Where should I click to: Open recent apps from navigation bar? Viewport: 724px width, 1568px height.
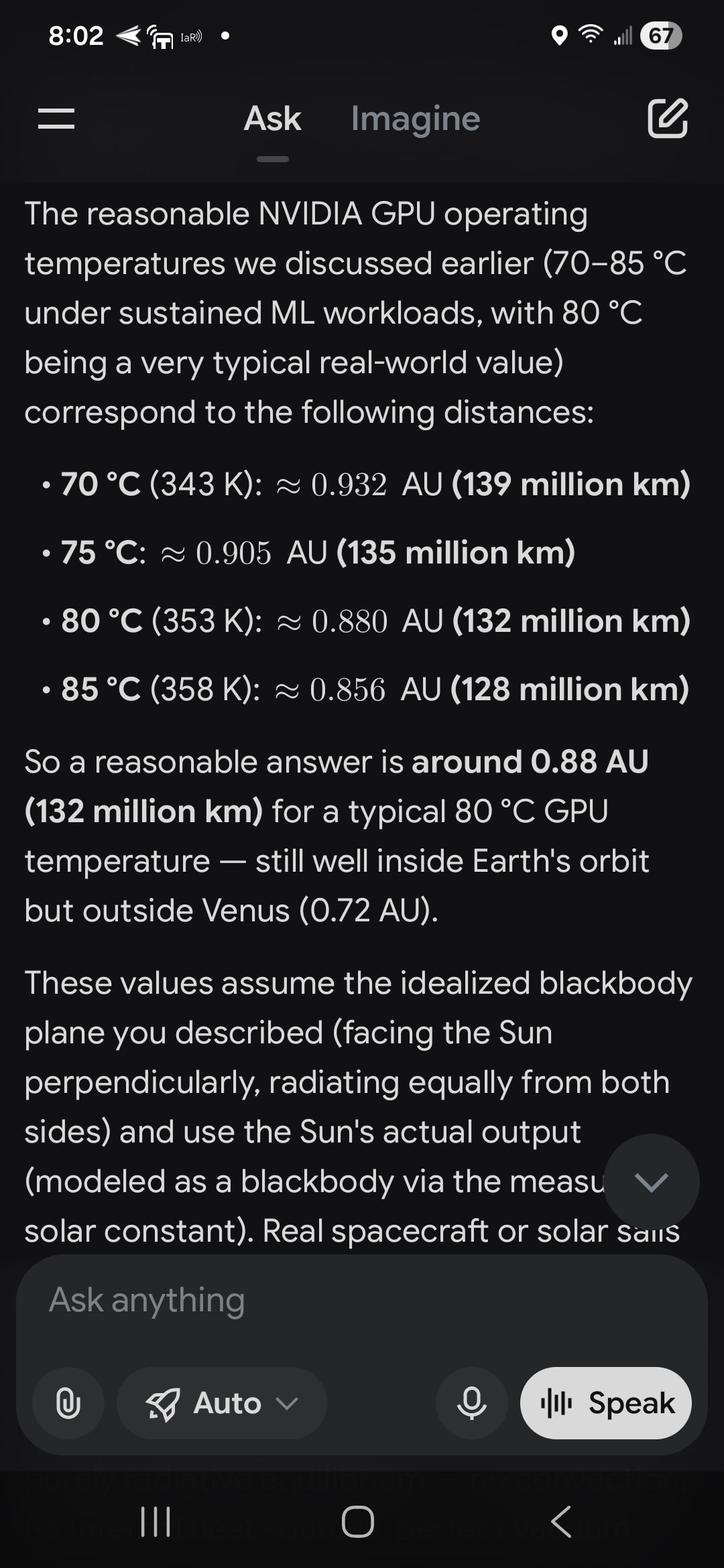click(x=156, y=1521)
